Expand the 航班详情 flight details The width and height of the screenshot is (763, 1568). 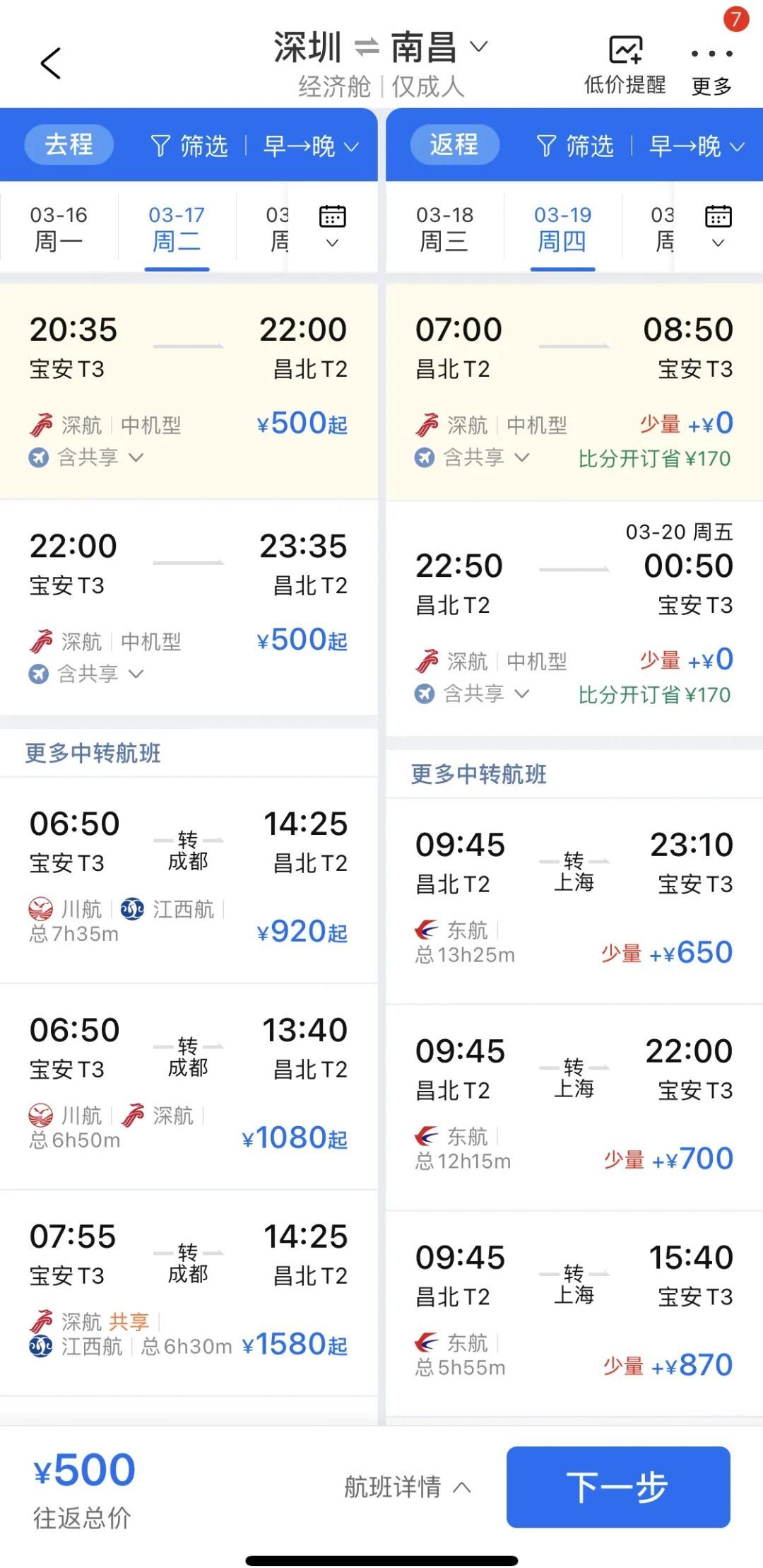pos(407,1487)
